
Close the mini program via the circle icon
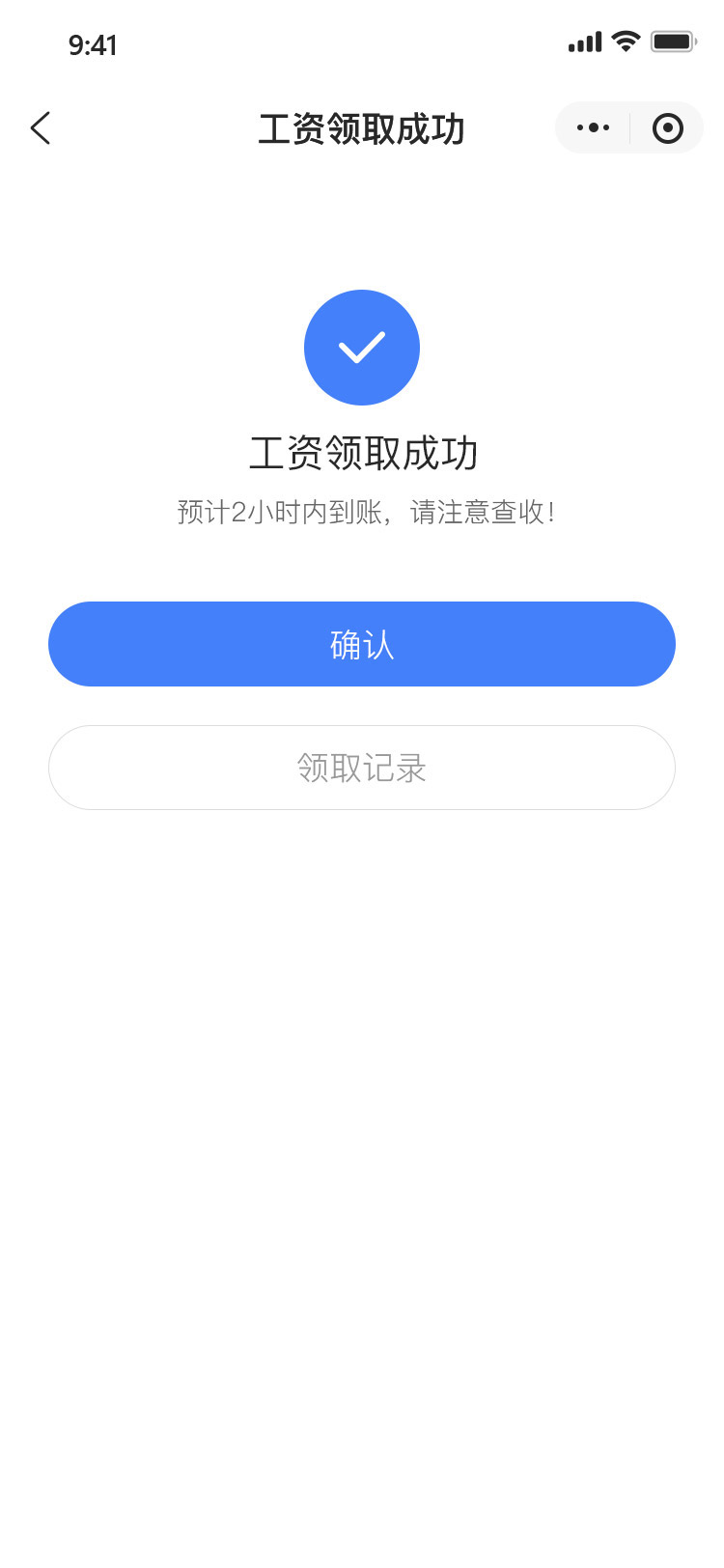[667, 127]
